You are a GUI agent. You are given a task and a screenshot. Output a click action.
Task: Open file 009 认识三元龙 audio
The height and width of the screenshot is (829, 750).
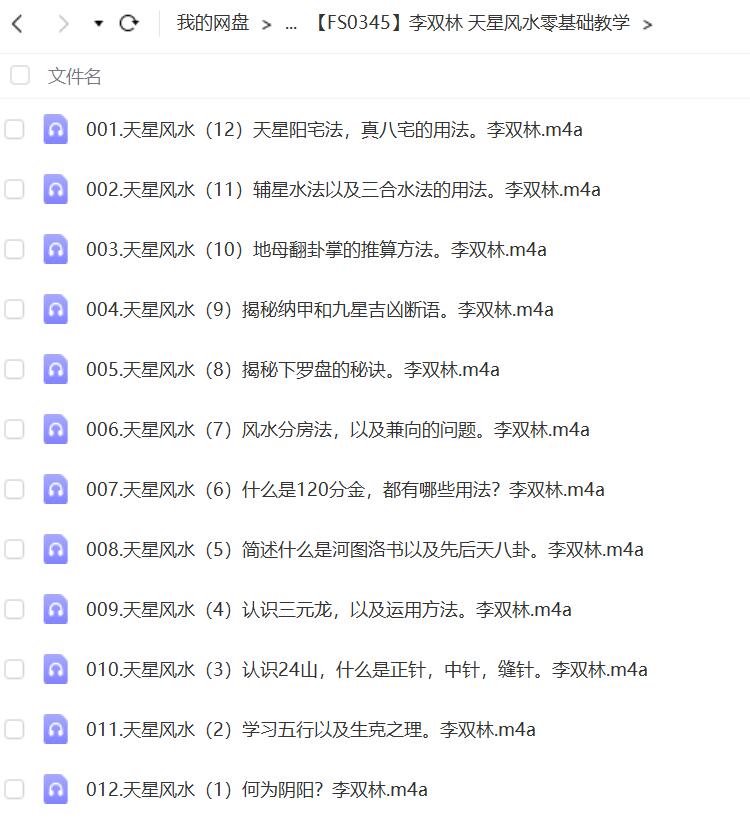click(328, 610)
